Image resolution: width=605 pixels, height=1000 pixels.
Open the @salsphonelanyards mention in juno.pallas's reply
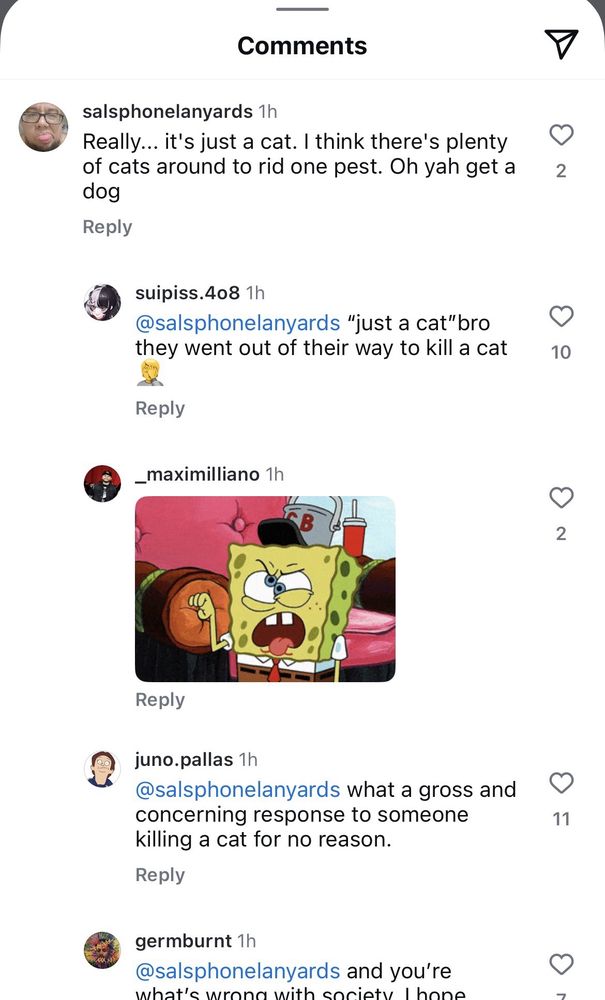click(x=237, y=790)
